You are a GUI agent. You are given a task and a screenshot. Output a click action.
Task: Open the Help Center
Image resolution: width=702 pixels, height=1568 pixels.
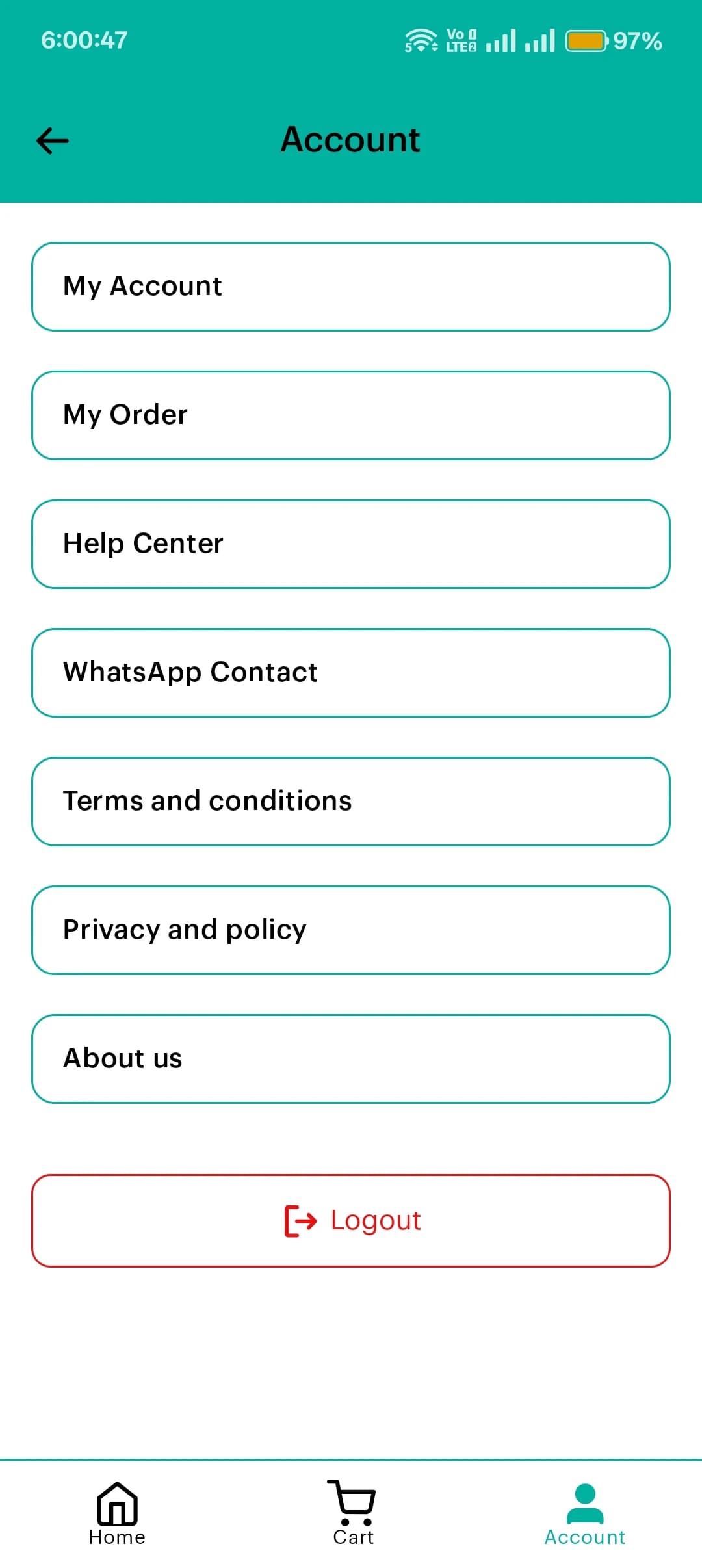click(x=351, y=544)
